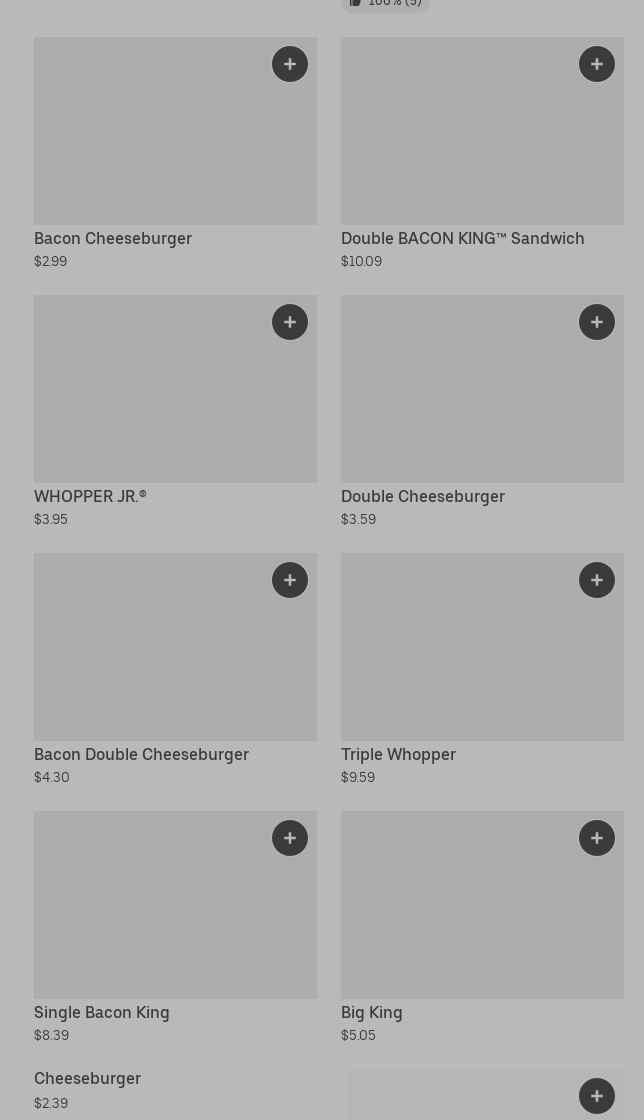Add Bacon Double Cheeseburger to cart
This screenshot has width=644, height=1120.
click(x=290, y=580)
